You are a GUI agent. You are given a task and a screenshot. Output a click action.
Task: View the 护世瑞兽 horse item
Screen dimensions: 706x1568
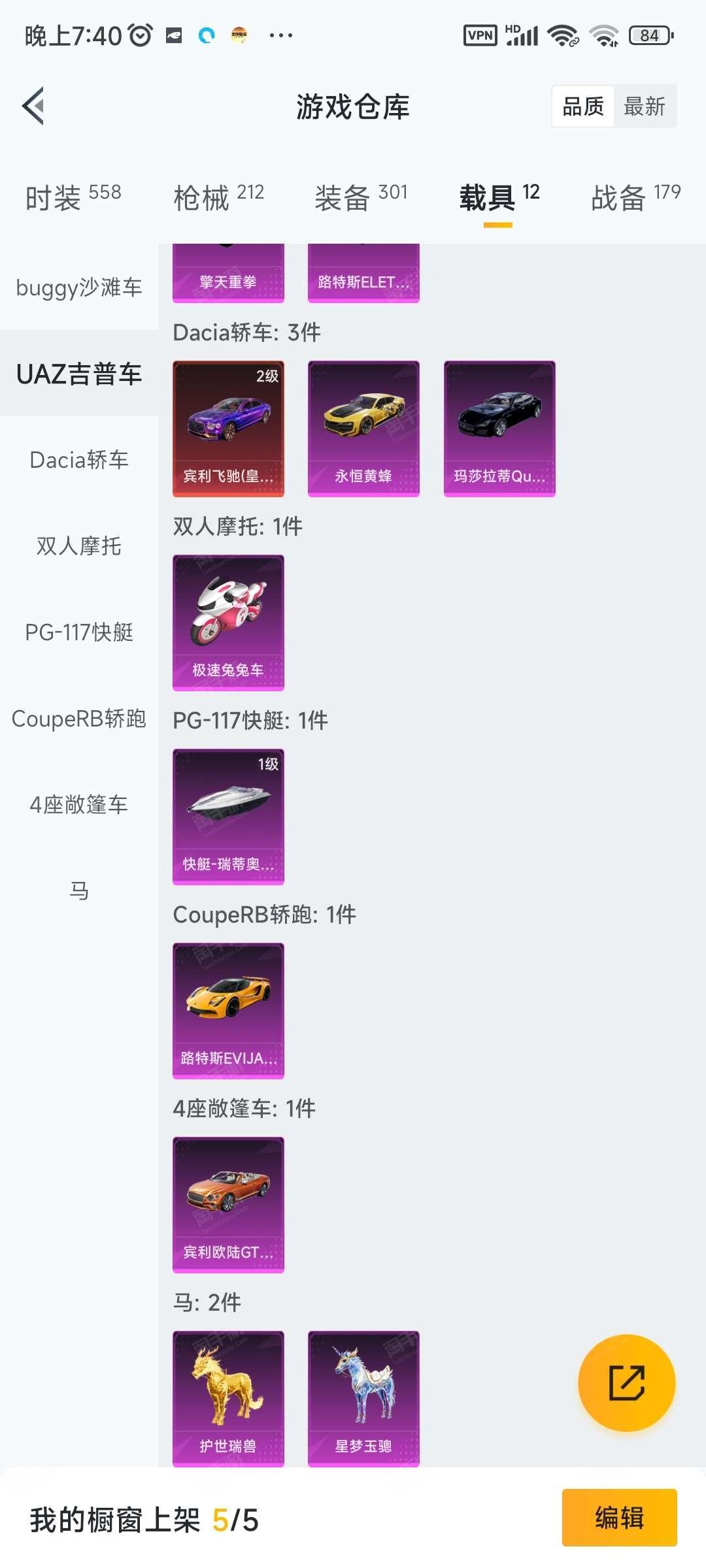[x=228, y=1399]
